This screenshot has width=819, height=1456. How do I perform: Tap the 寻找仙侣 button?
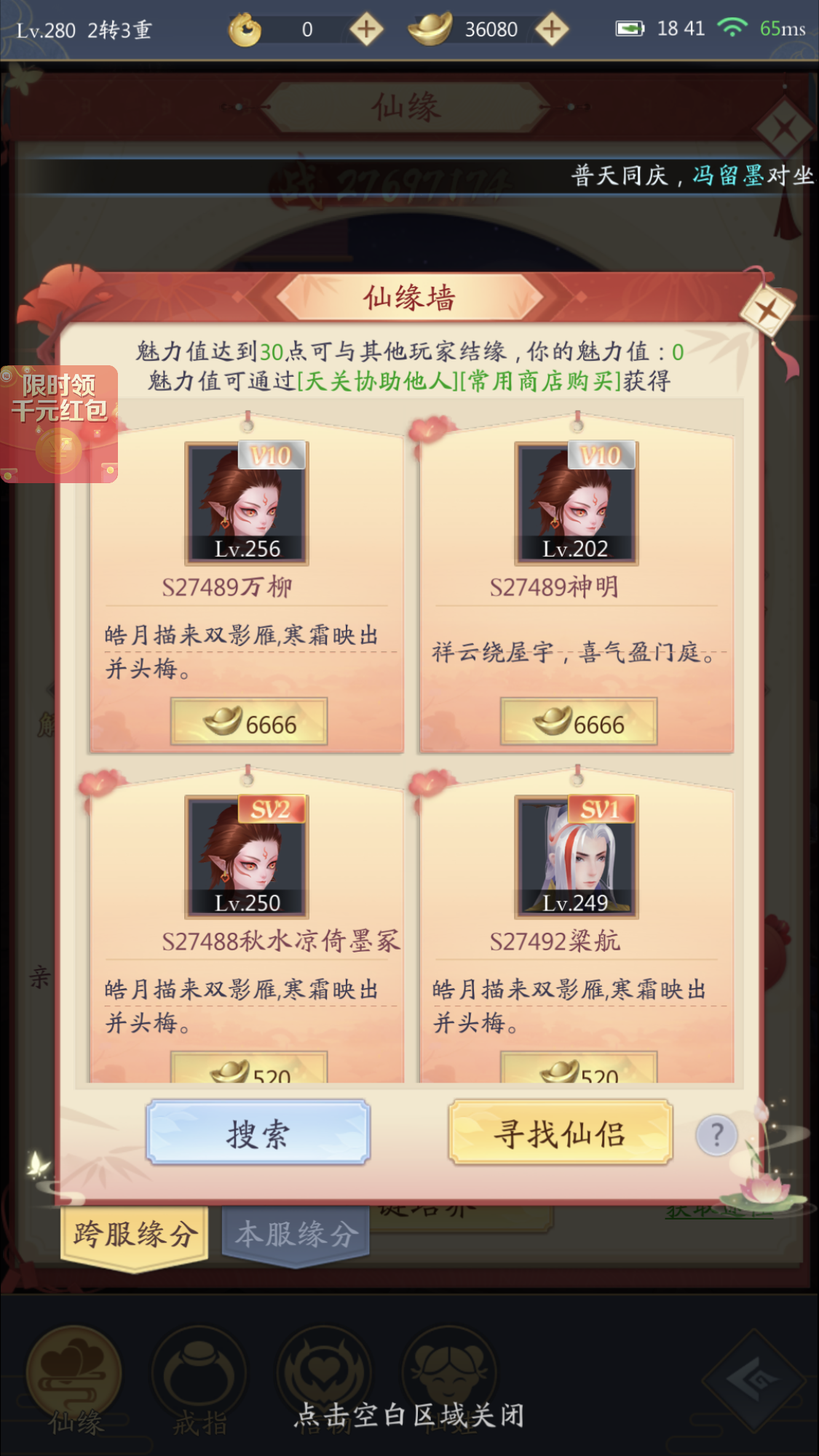pyautogui.click(x=560, y=1133)
